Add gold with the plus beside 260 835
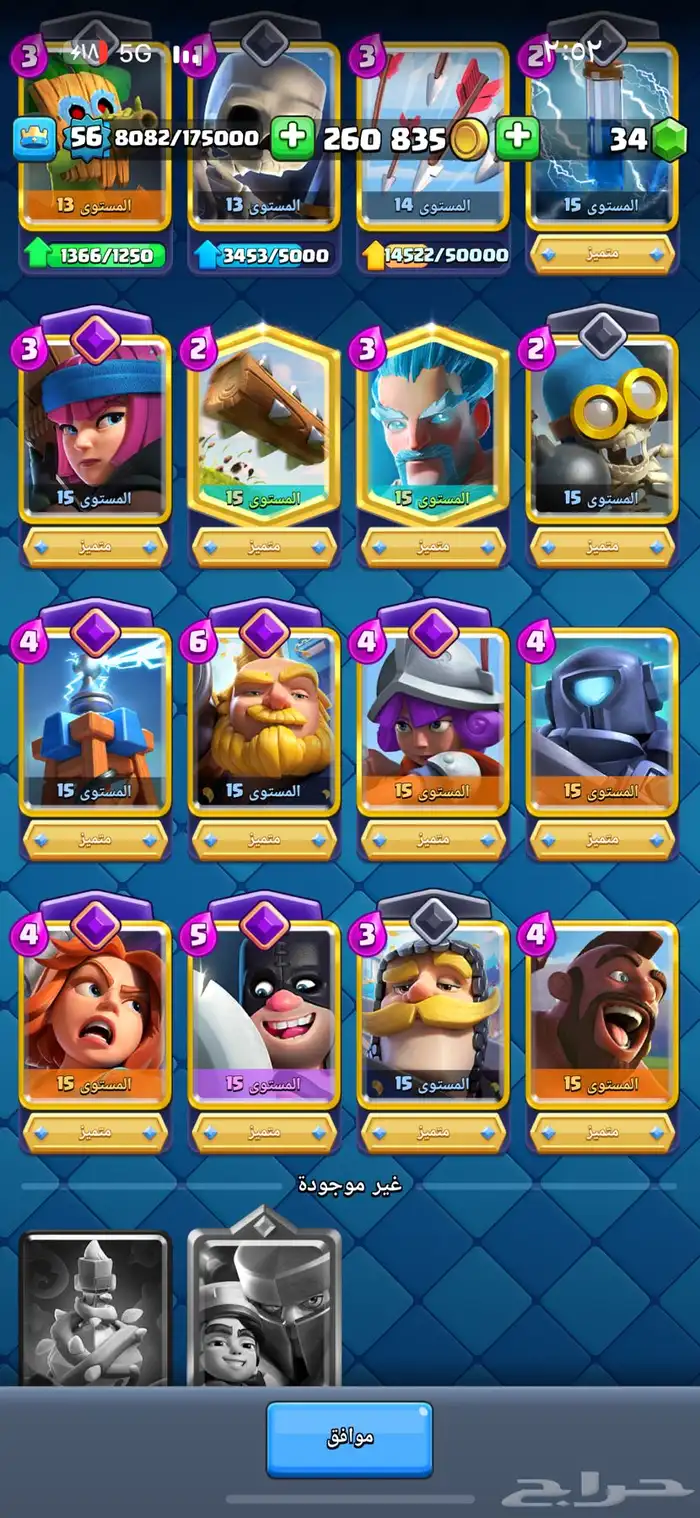Screen dimensions: 700x1518 [292, 138]
